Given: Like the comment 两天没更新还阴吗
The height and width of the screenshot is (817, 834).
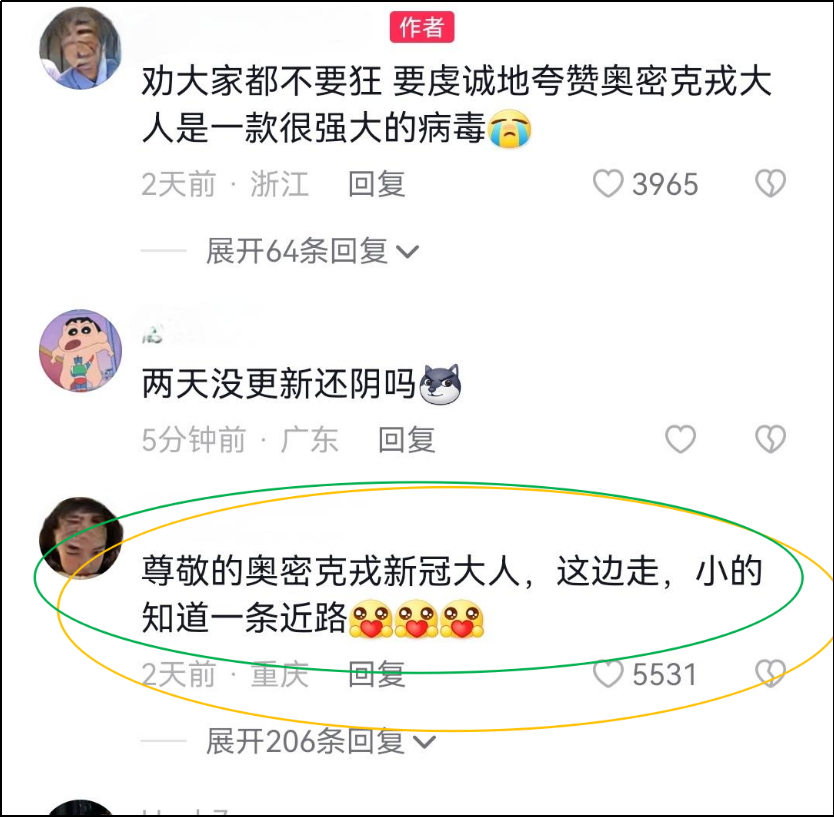Looking at the screenshot, I should tap(680, 439).
